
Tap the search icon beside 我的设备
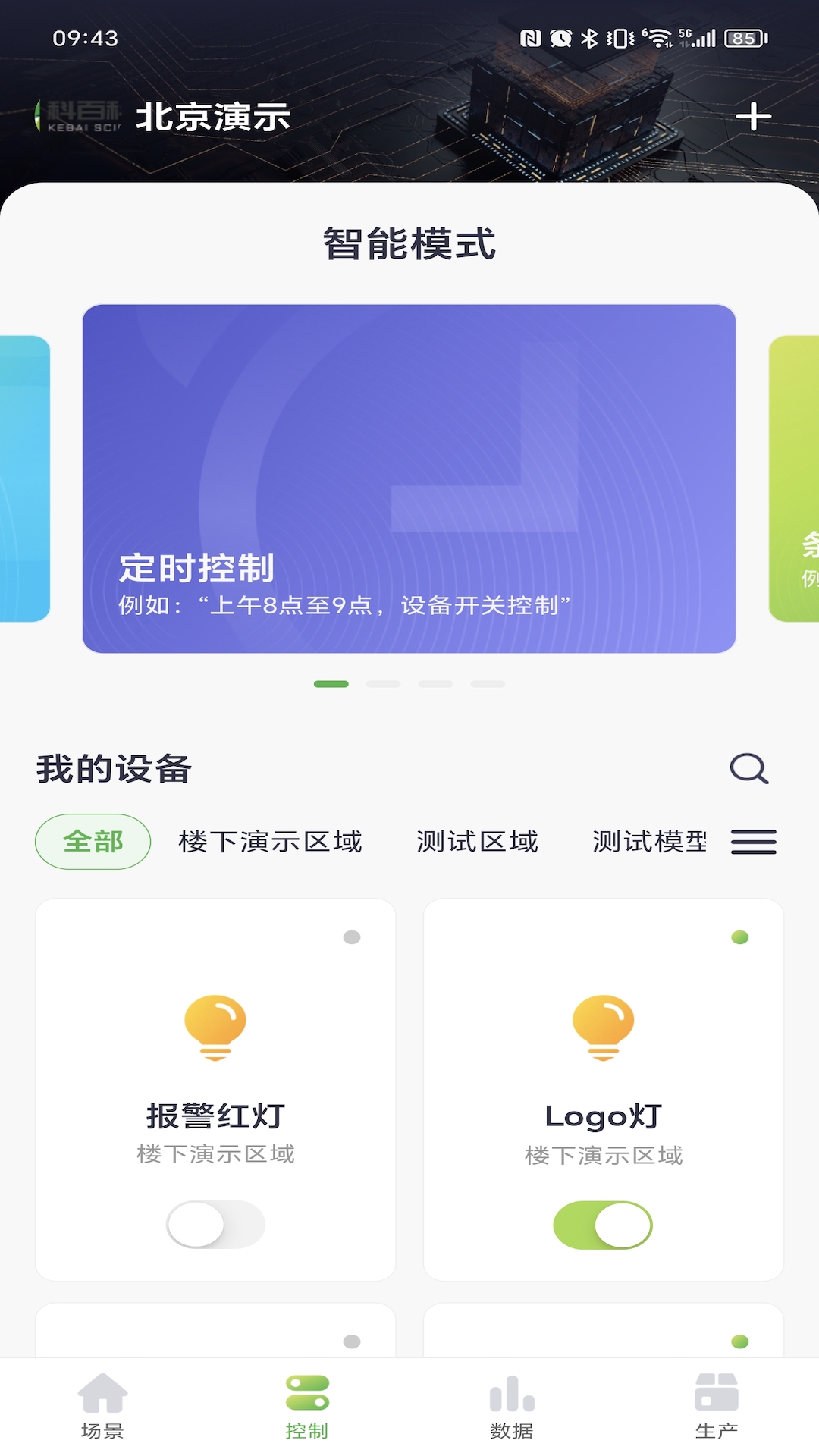click(x=748, y=769)
